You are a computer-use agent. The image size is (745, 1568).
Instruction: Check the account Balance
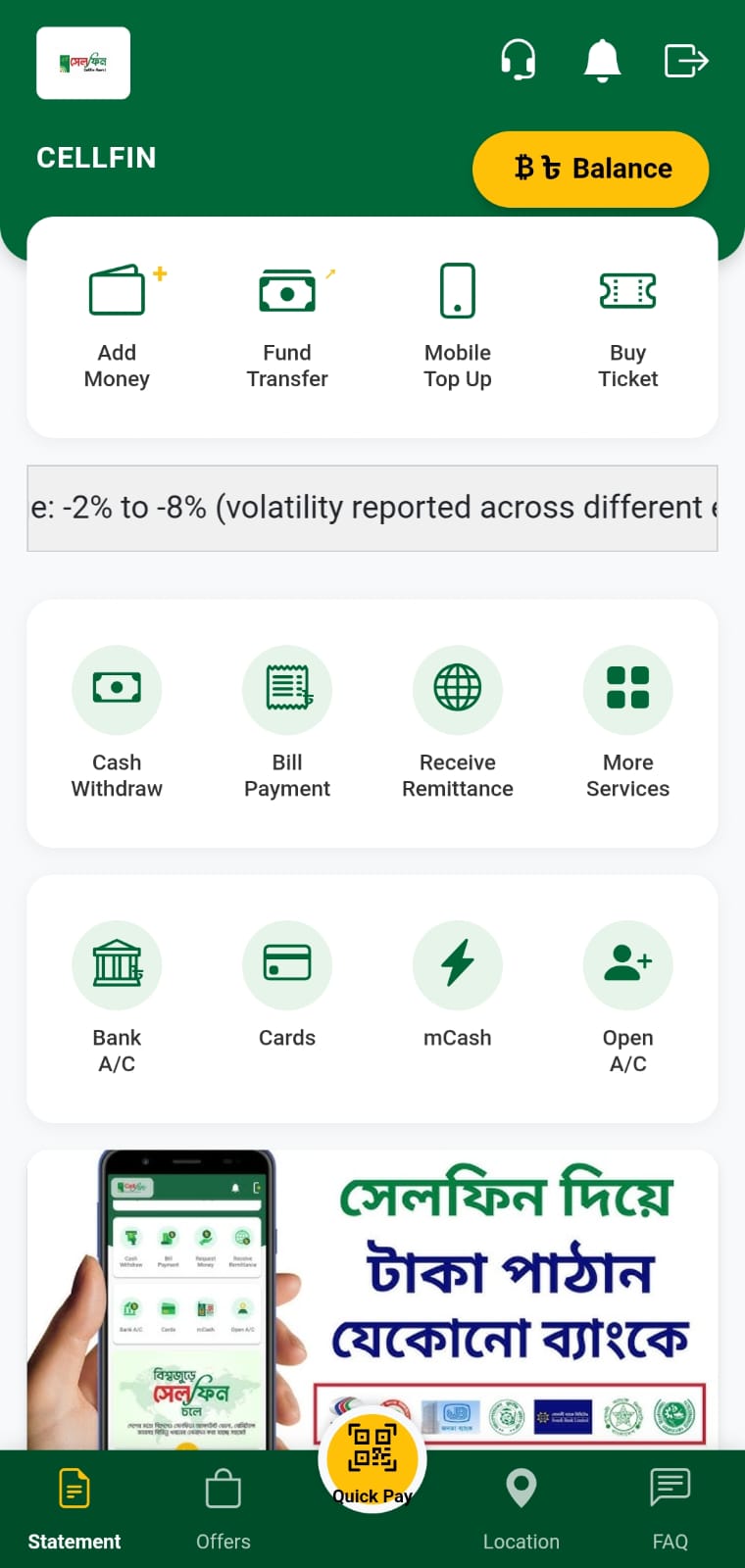click(x=590, y=169)
